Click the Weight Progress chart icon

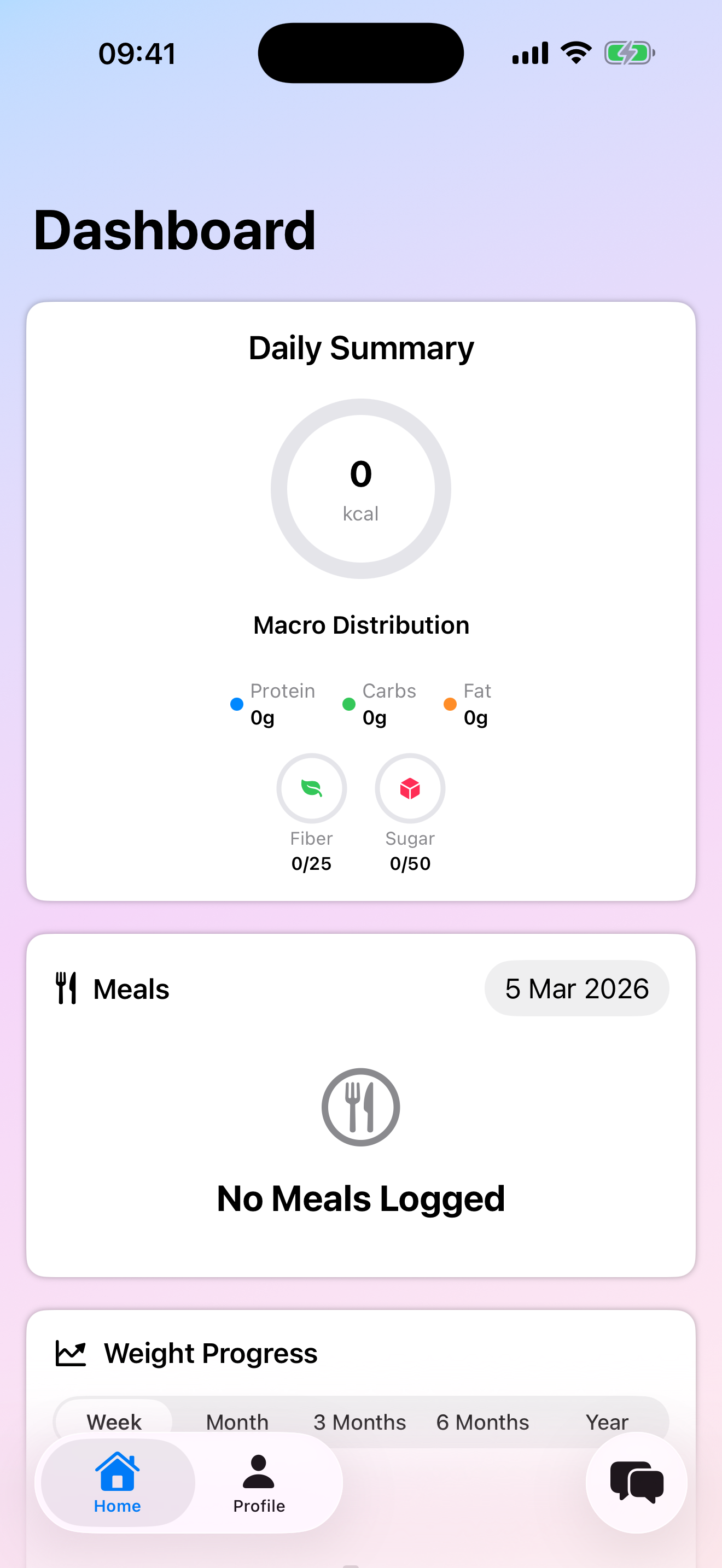click(x=71, y=1353)
